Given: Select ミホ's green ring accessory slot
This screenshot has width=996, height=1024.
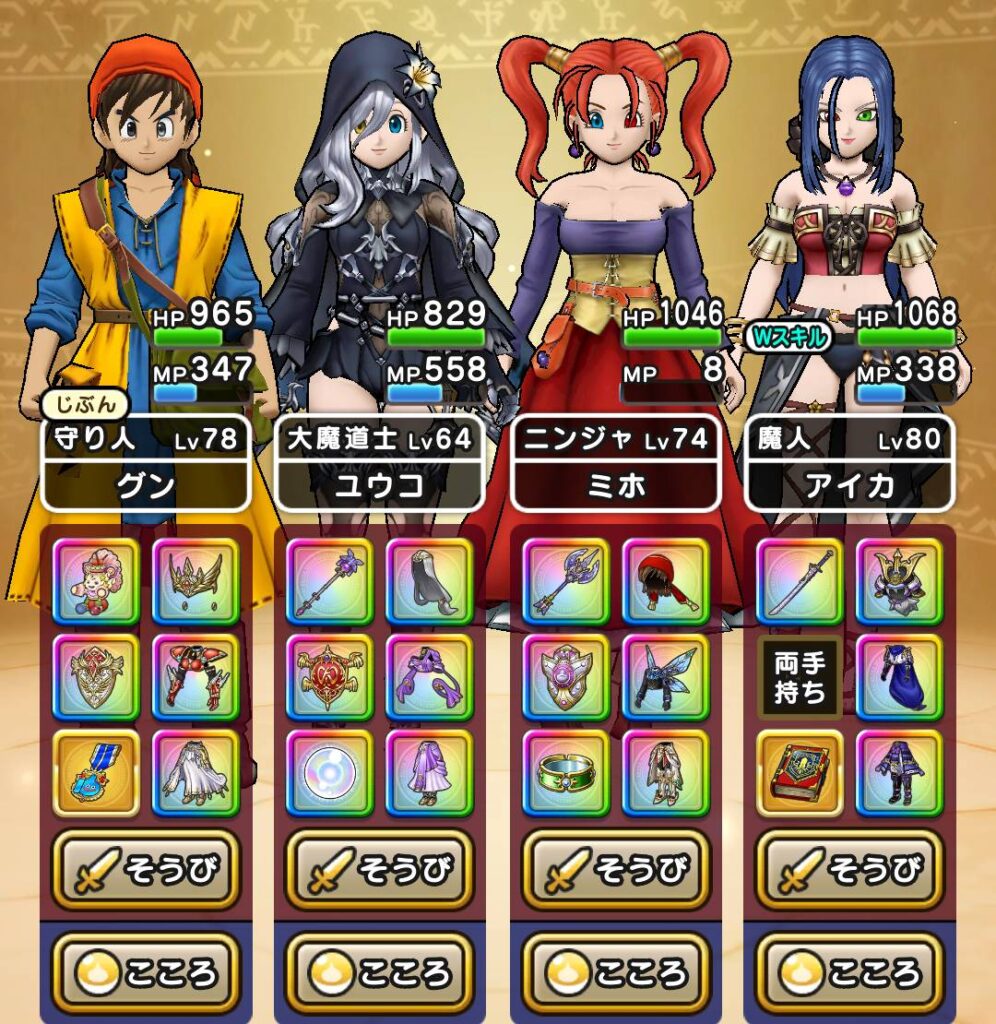Looking at the screenshot, I should (566, 773).
